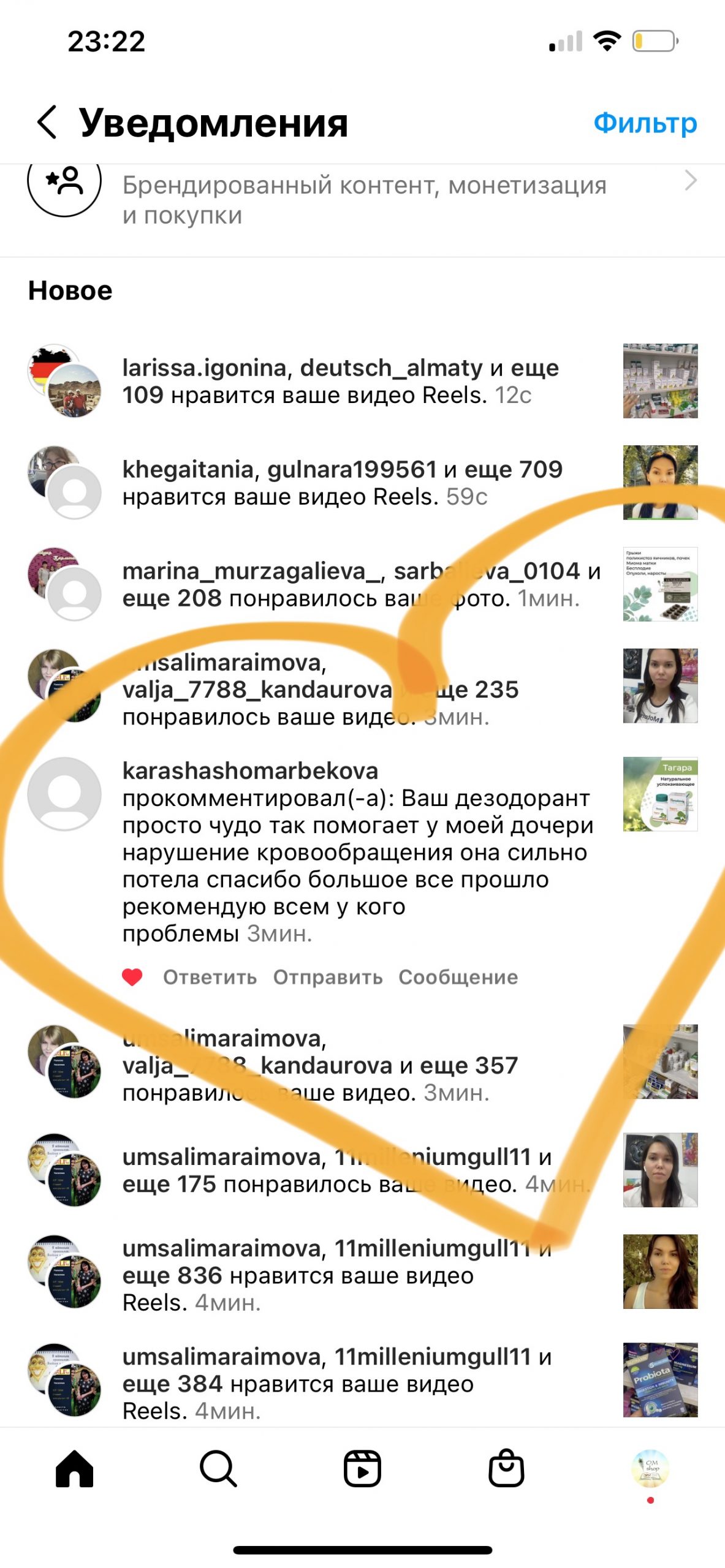Image resolution: width=725 pixels, height=1568 pixels.
Task: Tap Отправить Сообщение under karashashomarbekova's comment
Action: click(395, 977)
